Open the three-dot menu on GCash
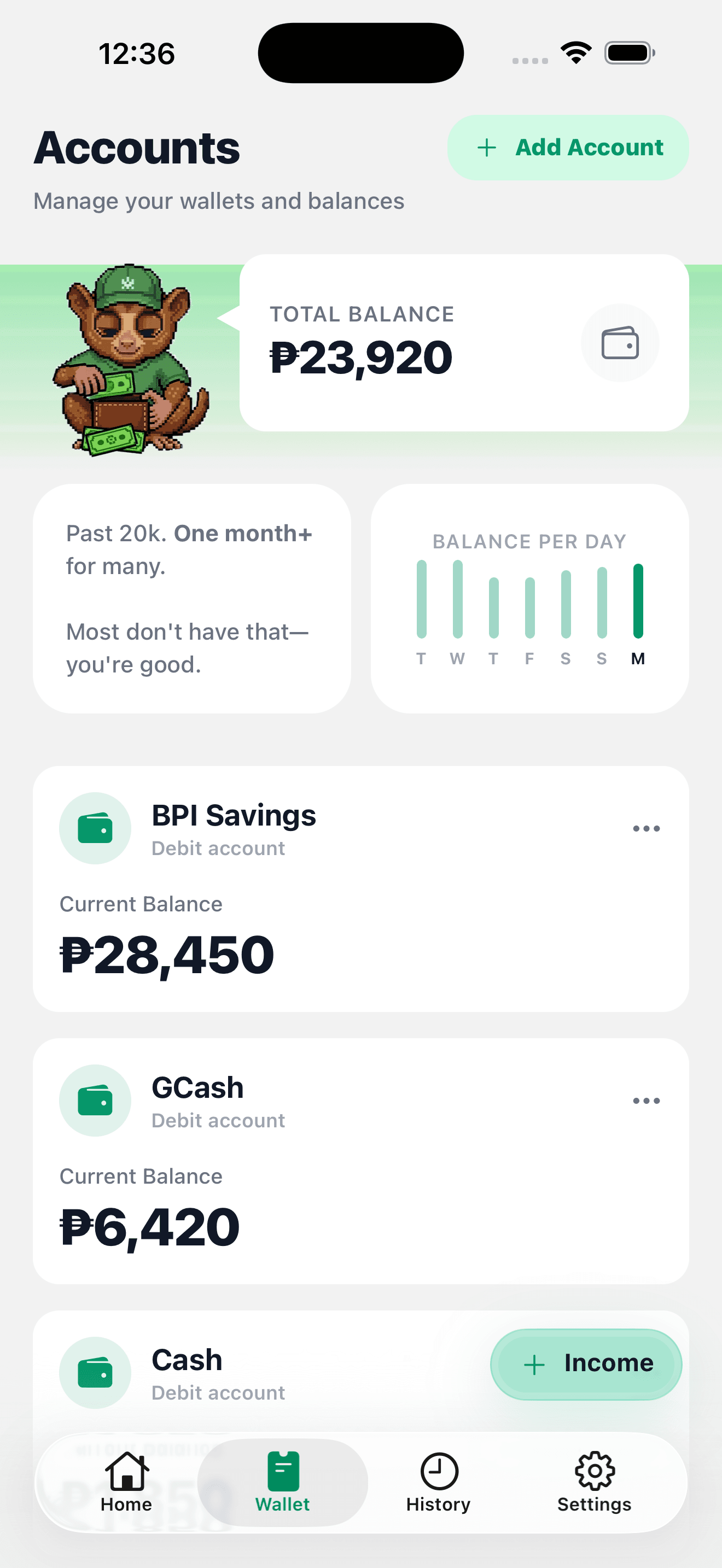The height and width of the screenshot is (1568, 722). [x=647, y=1100]
